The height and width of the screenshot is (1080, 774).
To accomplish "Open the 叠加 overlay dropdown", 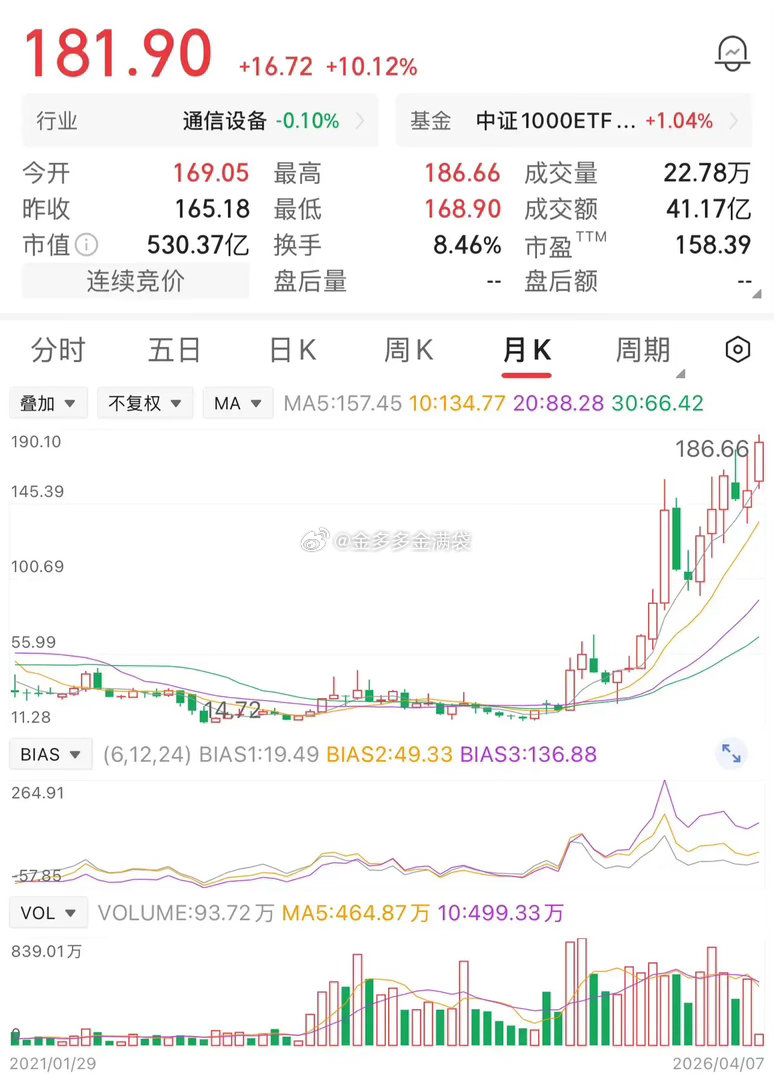I will (46, 403).
